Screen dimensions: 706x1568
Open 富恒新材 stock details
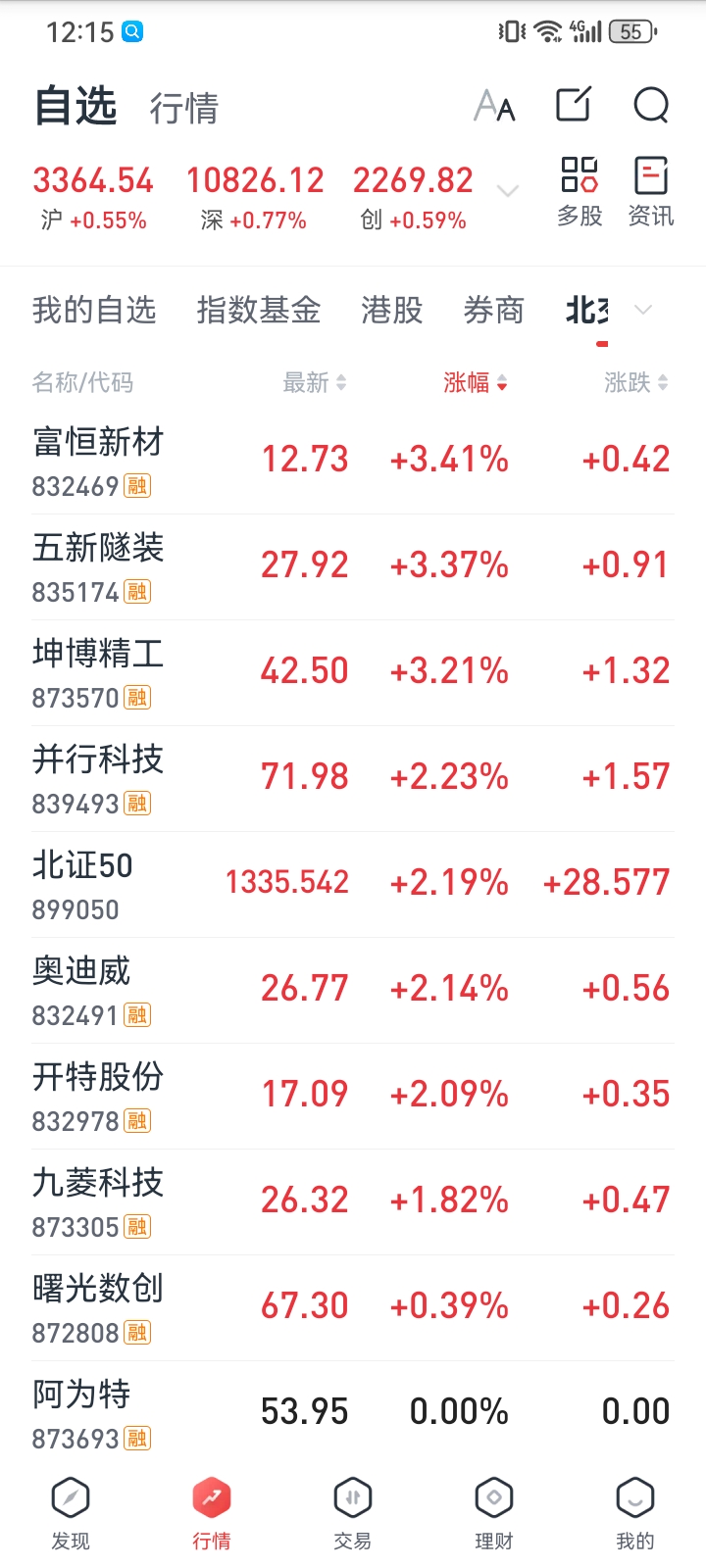[98, 461]
